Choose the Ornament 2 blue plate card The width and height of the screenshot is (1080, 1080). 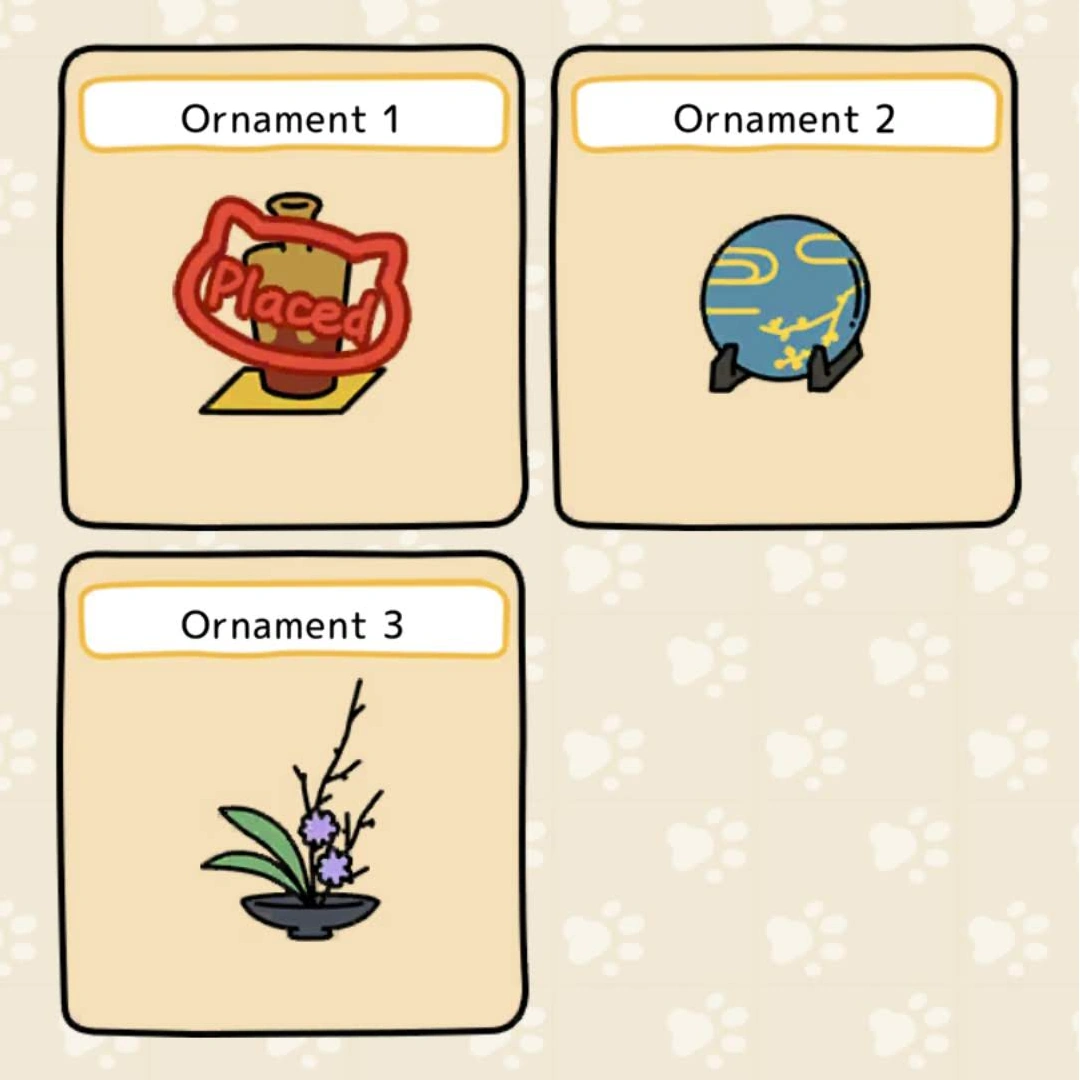pyautogui.click(x=785, y=300)
